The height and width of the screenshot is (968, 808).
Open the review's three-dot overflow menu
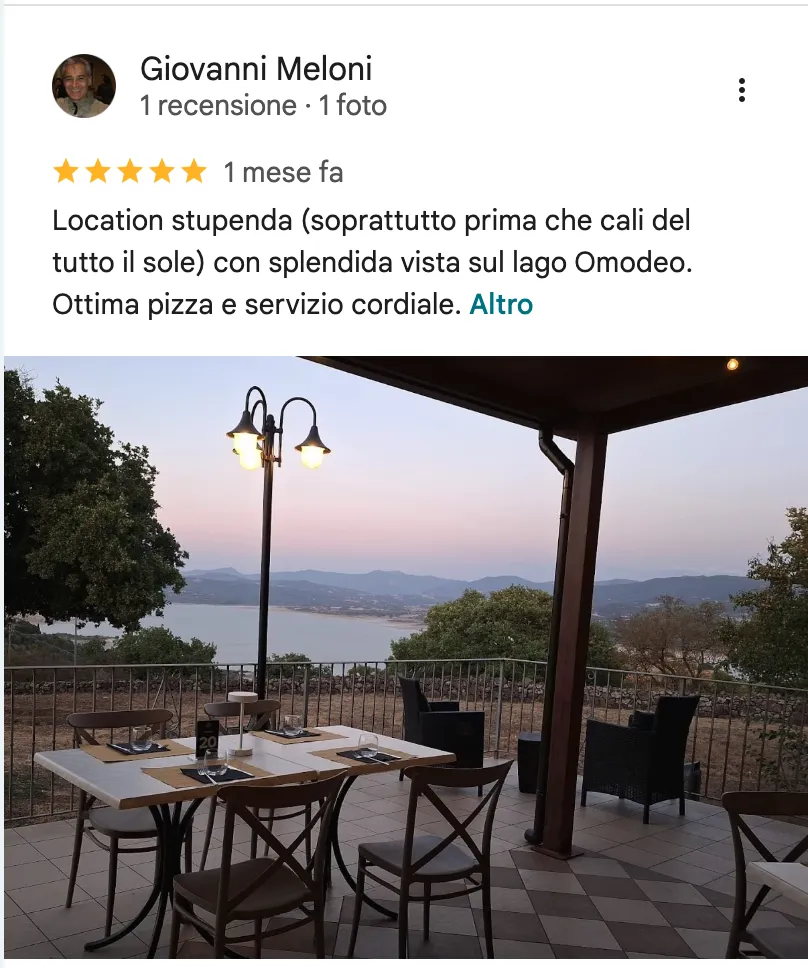coord(741,90)
